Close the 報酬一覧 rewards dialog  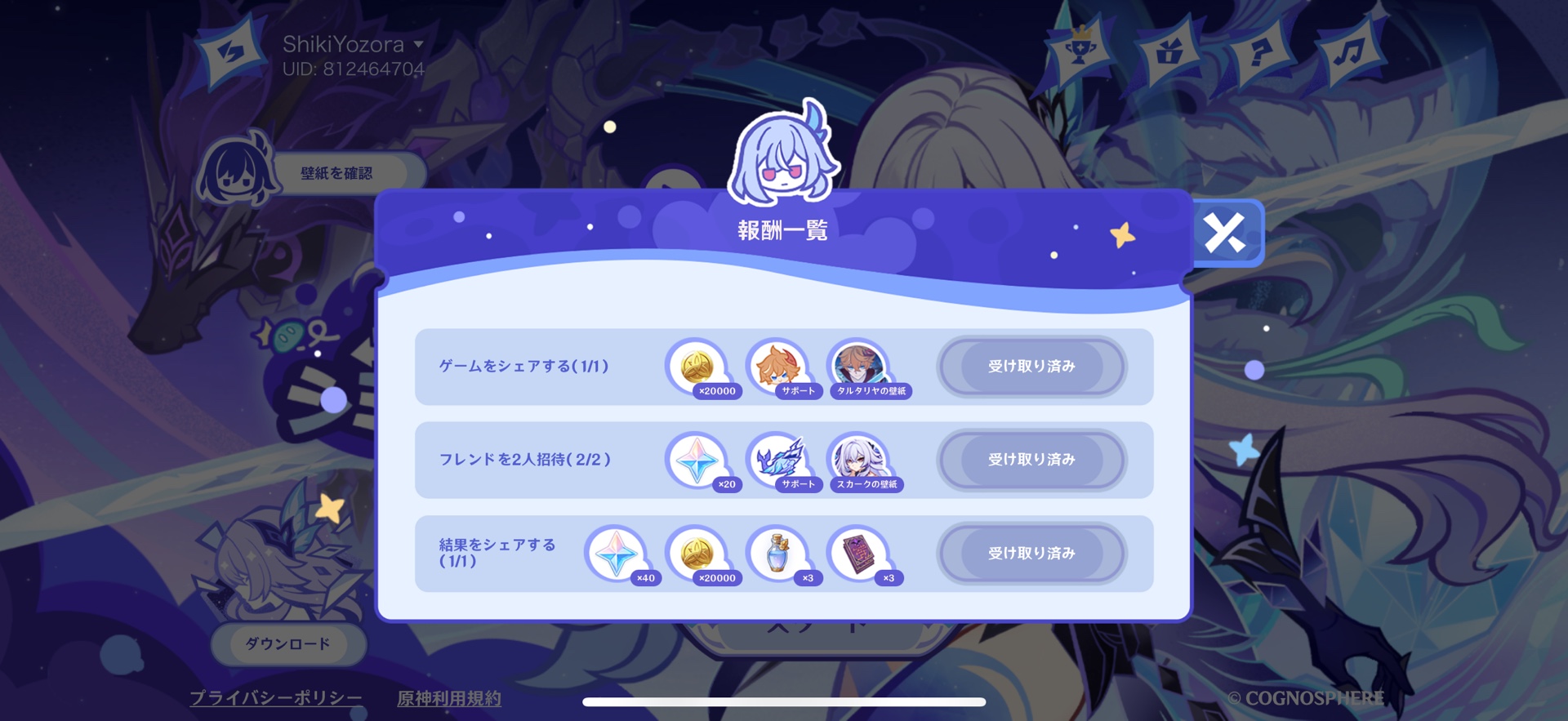coord(1224,233)
